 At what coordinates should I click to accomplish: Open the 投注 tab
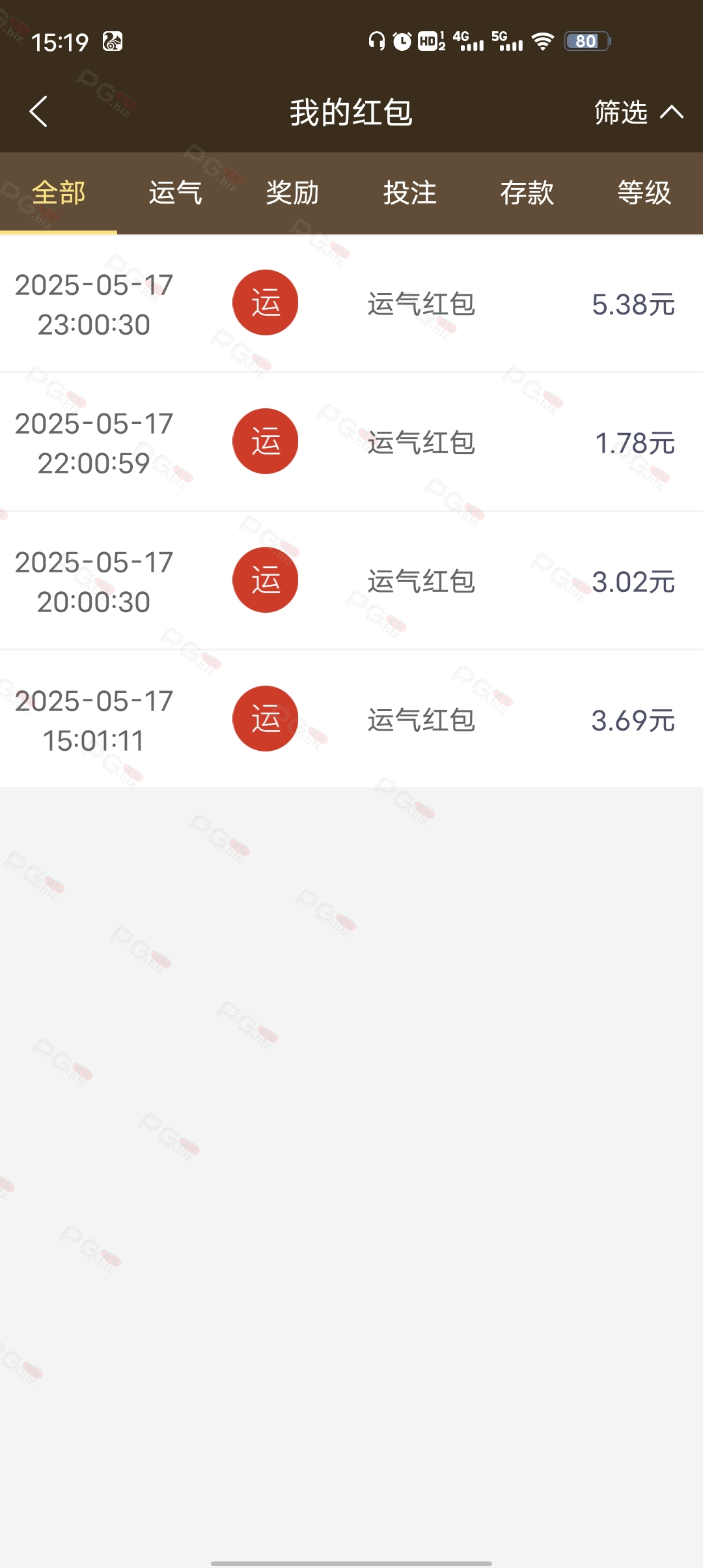pyautogui.click(x=410, y=193)
